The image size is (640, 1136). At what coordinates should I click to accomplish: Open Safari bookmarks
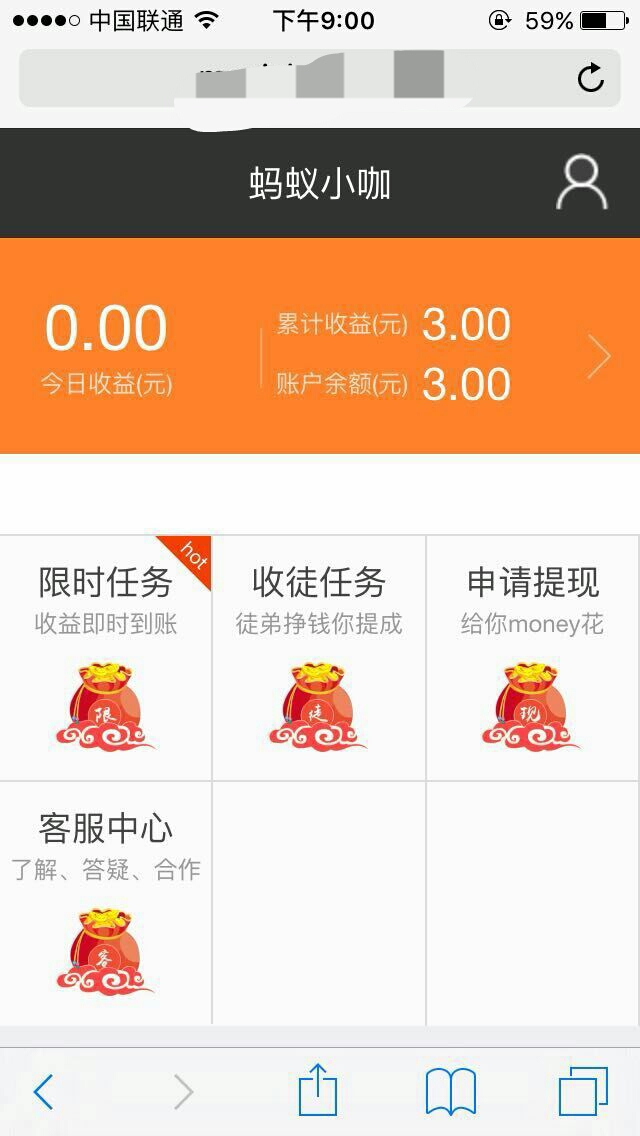[451, 1091]
